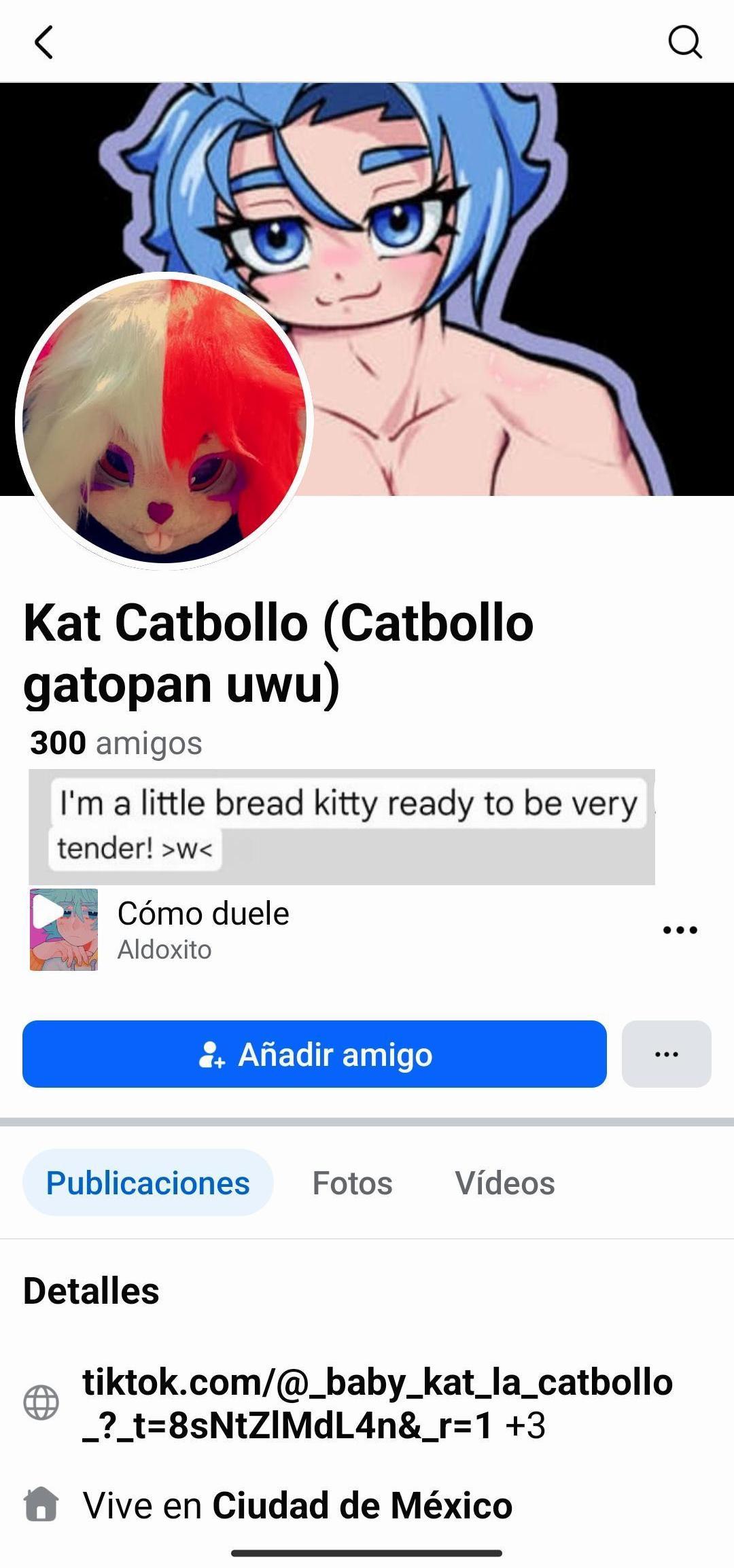Open the 300 amigos friends list
The image size is (734, 1568).
[x=116, y=743]
